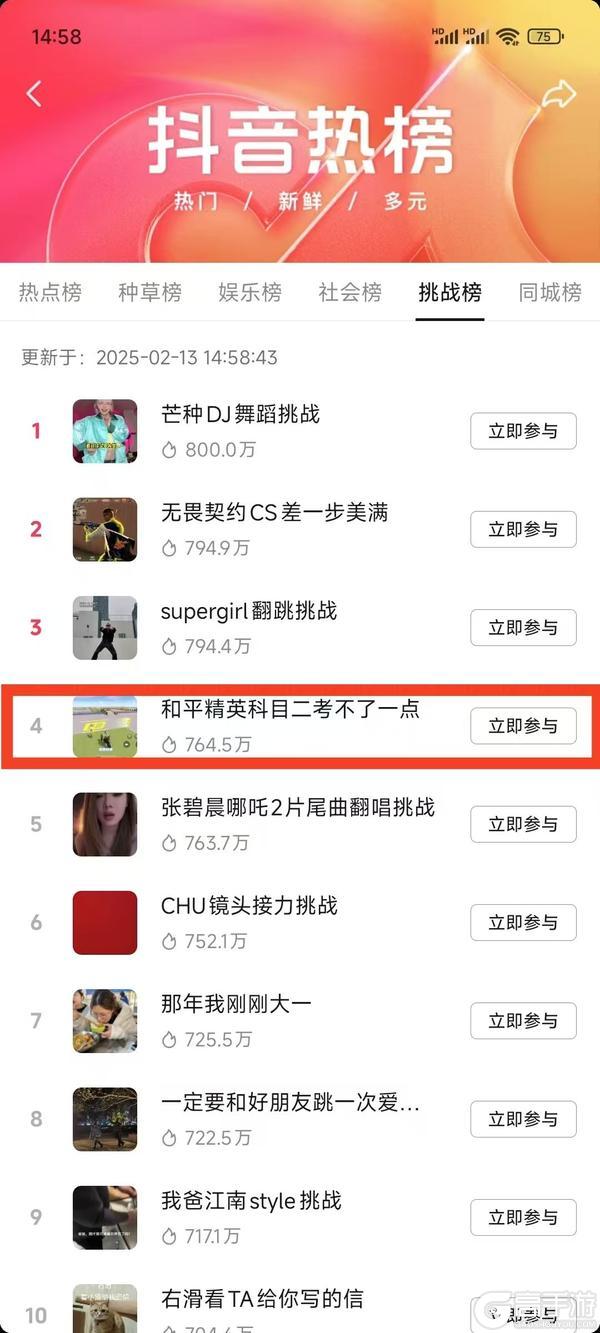600x1333 pixels.
Task: Switch to the 种草榜 tab
Action: point(150,292)
